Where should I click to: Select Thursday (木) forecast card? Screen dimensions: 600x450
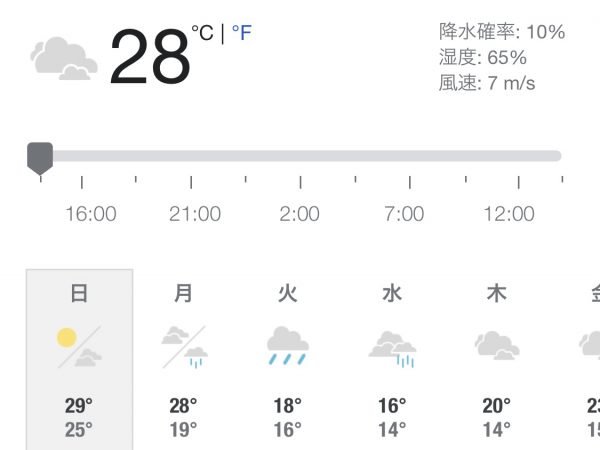click(496, 360)
